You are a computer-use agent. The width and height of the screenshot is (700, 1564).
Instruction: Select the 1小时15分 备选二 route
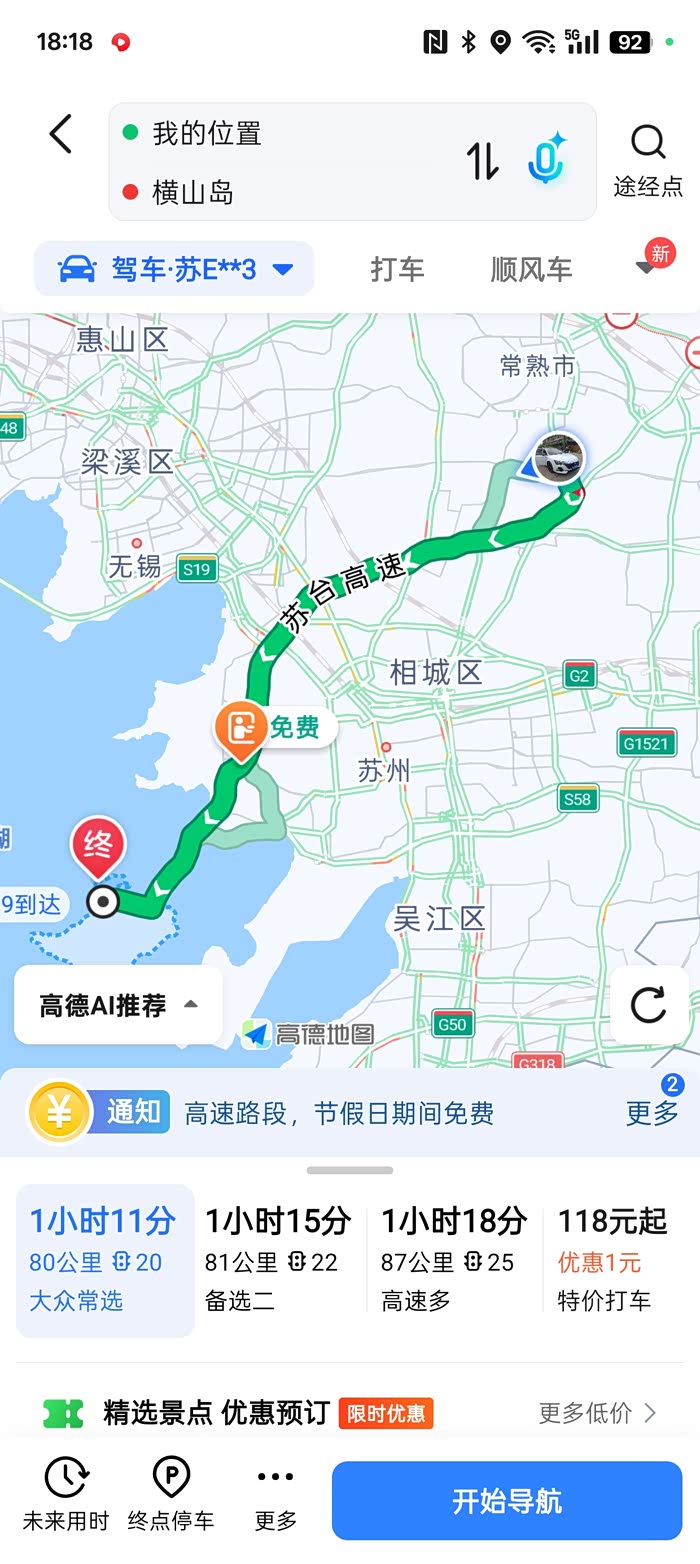click(x=278, y=1259)
